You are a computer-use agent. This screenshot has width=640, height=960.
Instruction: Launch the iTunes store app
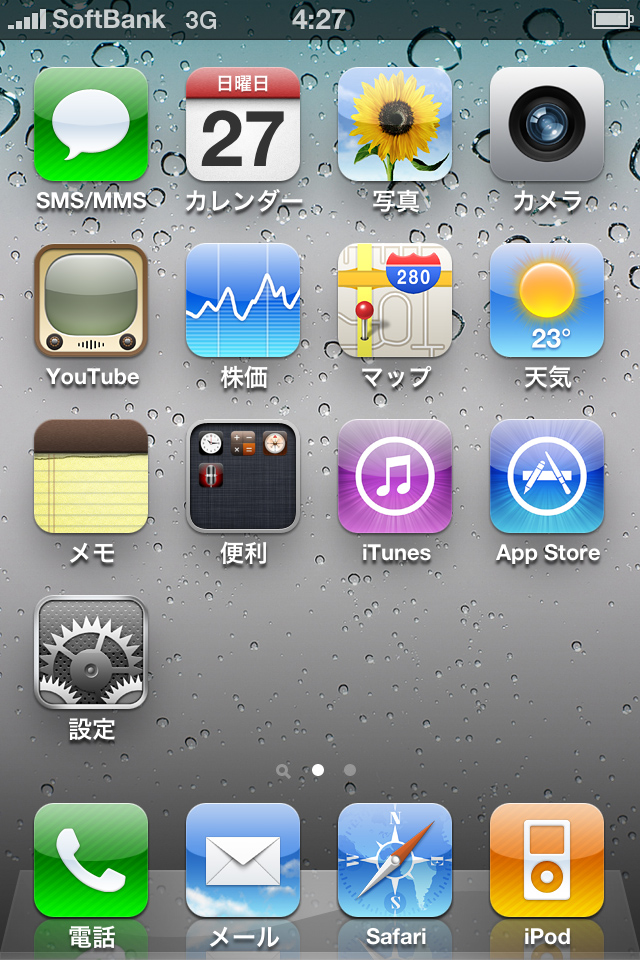[x=395, y=477]
